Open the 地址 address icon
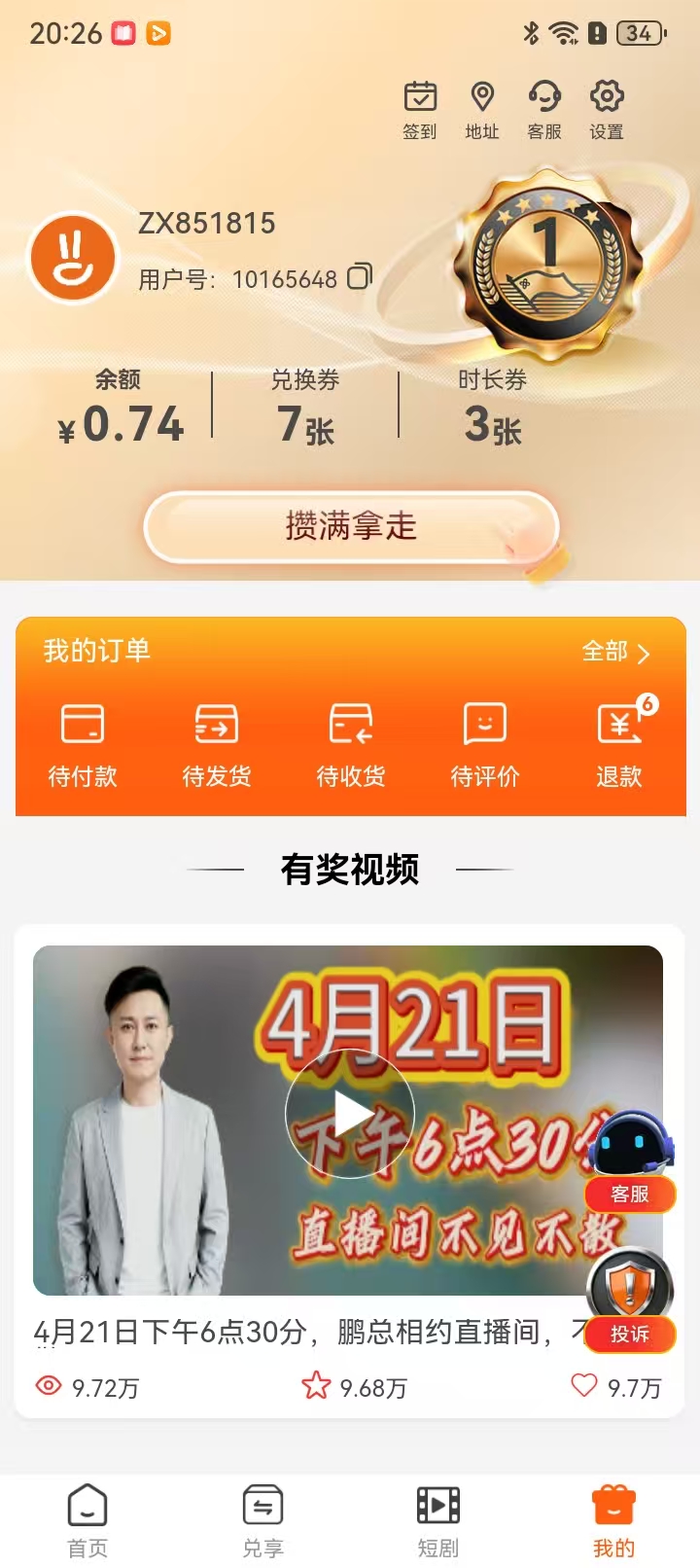The width and height of the screenshot is (700, 1568). pyautogui.click(x=481, y=105)
